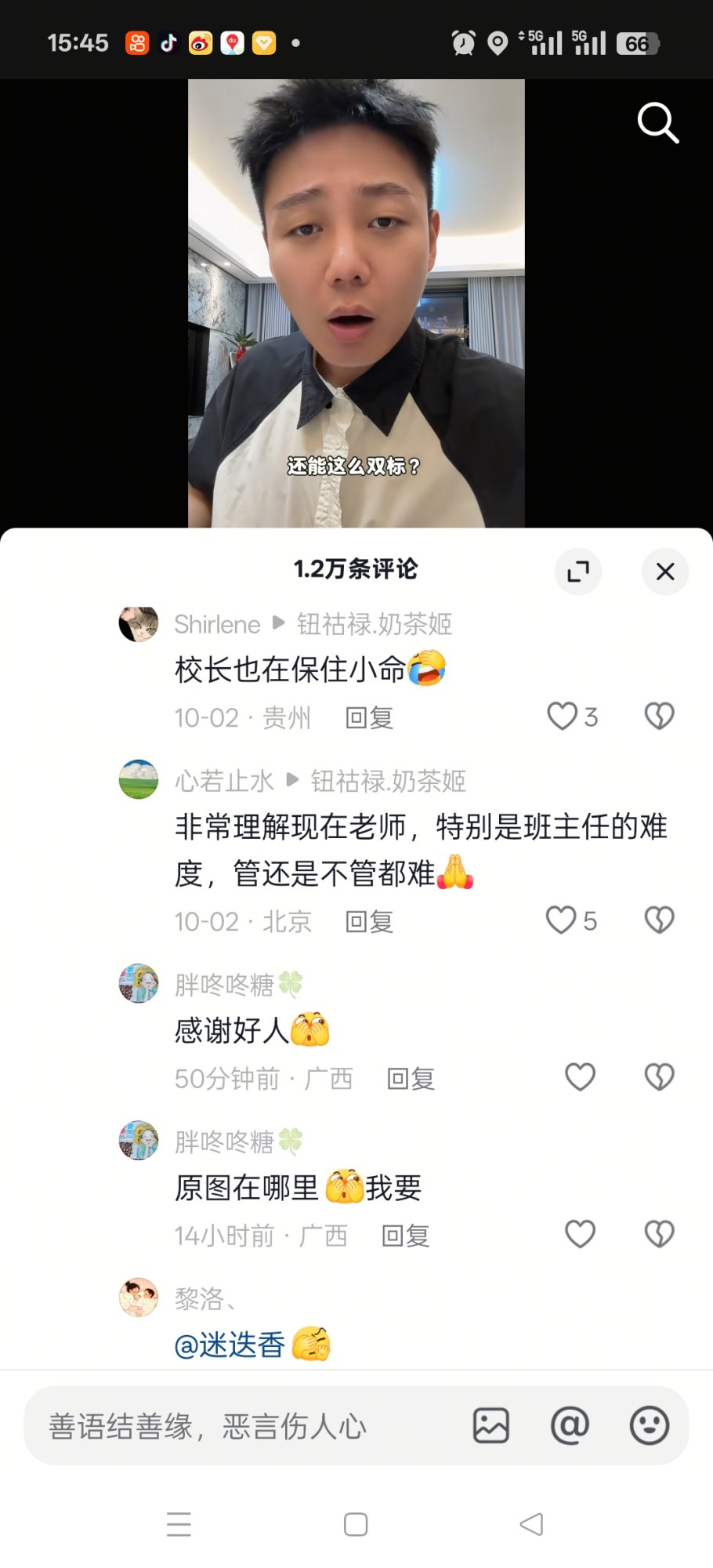Like the 原图在哪里 comment

[580, 1234]
